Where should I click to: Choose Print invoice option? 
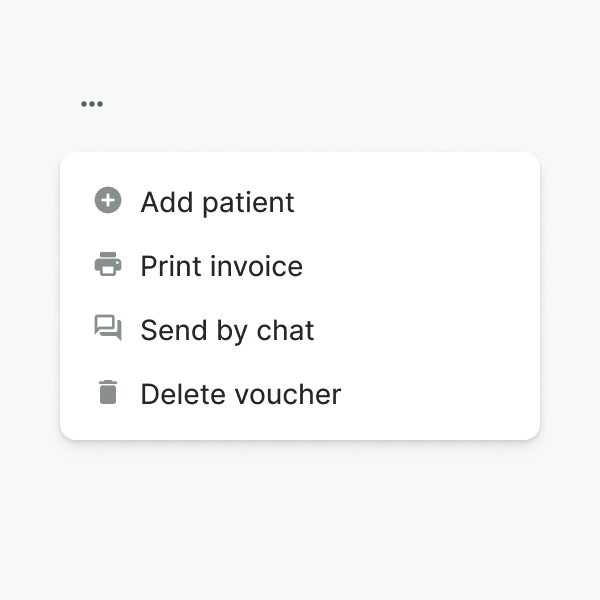tap(221, 266)
